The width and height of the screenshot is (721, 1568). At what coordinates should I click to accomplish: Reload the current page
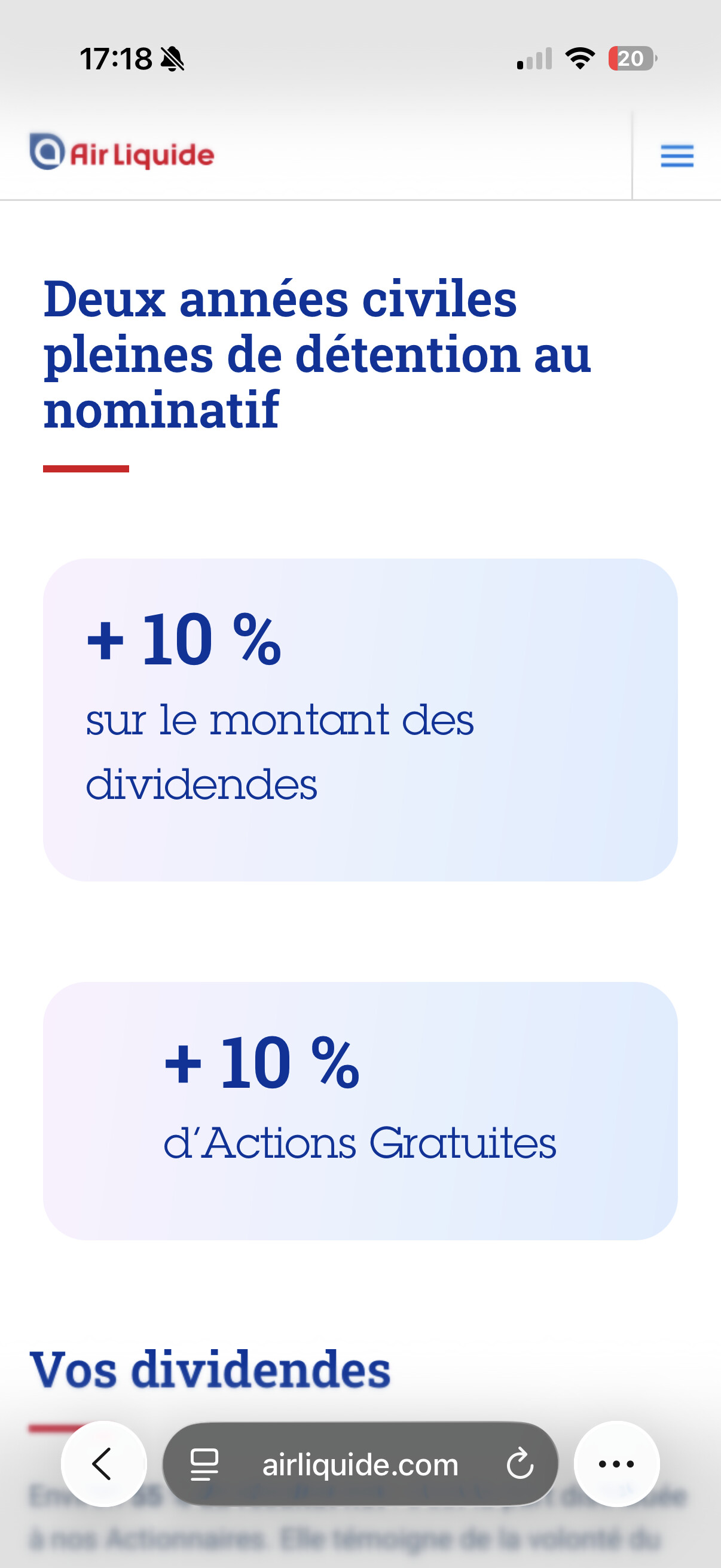(520, 1464)
